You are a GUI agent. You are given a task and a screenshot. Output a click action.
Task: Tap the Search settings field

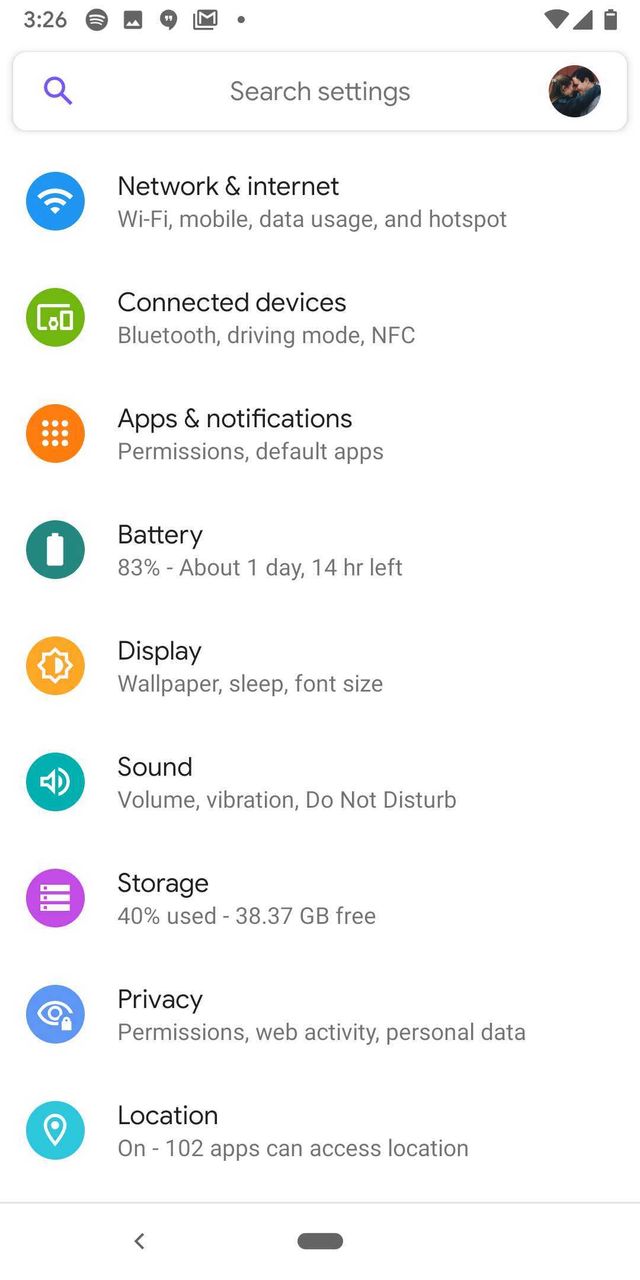pos(320,92)
